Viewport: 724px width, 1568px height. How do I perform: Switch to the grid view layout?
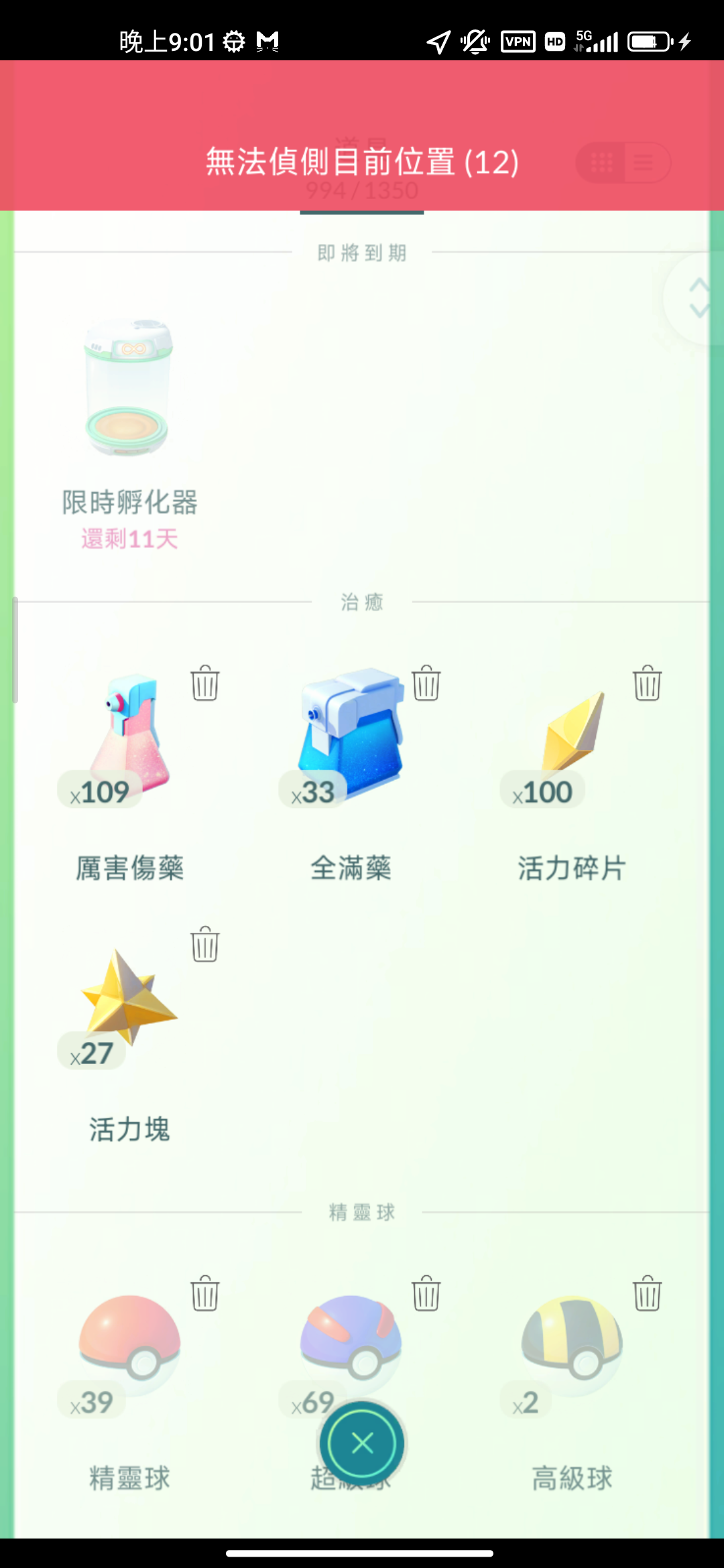[x=601, y=162]
